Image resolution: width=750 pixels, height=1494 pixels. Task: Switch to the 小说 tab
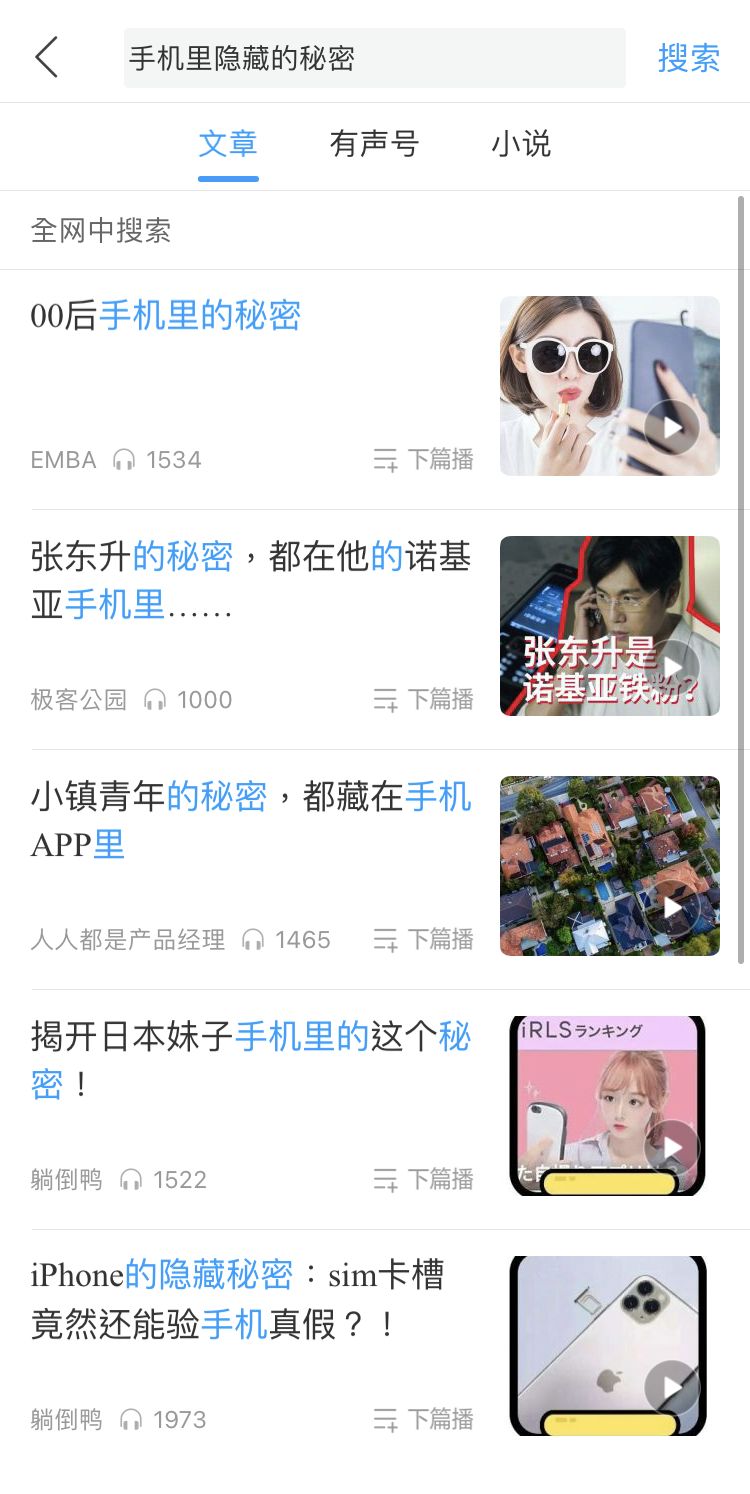click(x=521, y=144)
